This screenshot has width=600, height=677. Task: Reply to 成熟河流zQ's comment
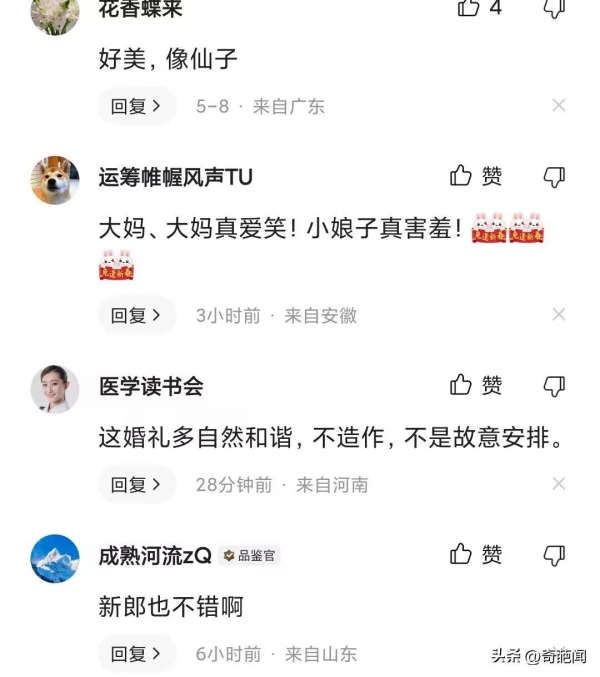click(x=136, y=654)
